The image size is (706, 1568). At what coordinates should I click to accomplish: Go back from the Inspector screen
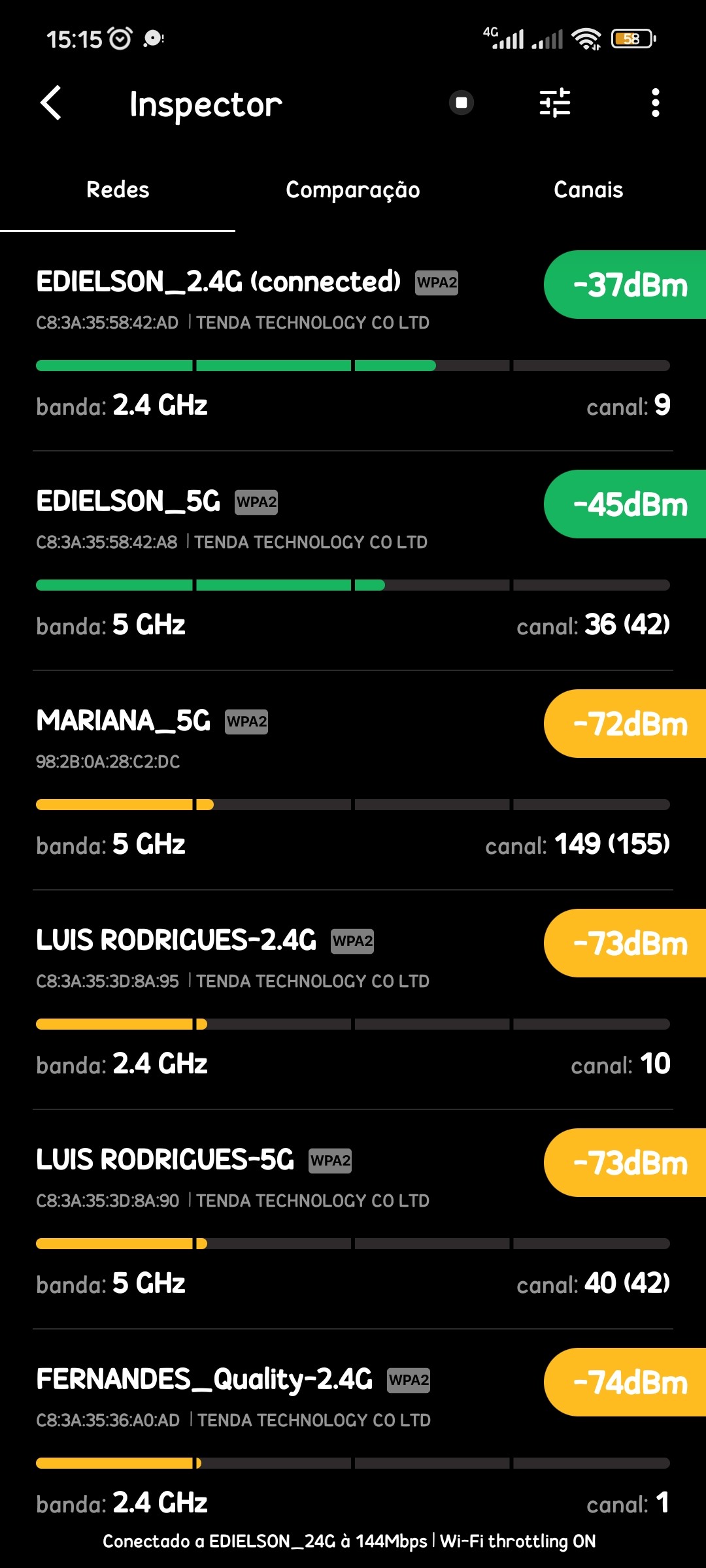51,103
